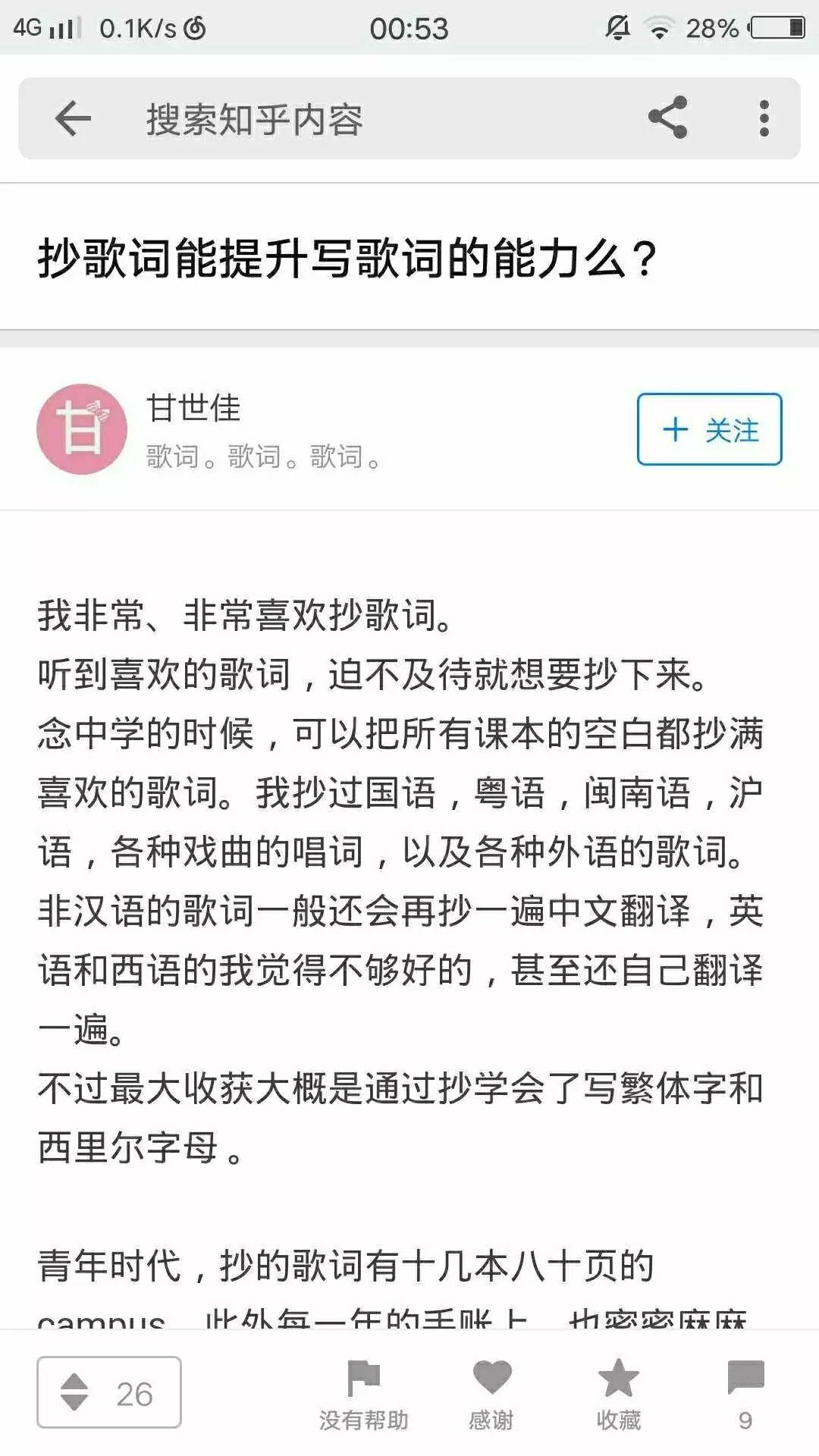Tap the 搜索知乎内容 search field
819x1456 pixels.
pos(255,120)
